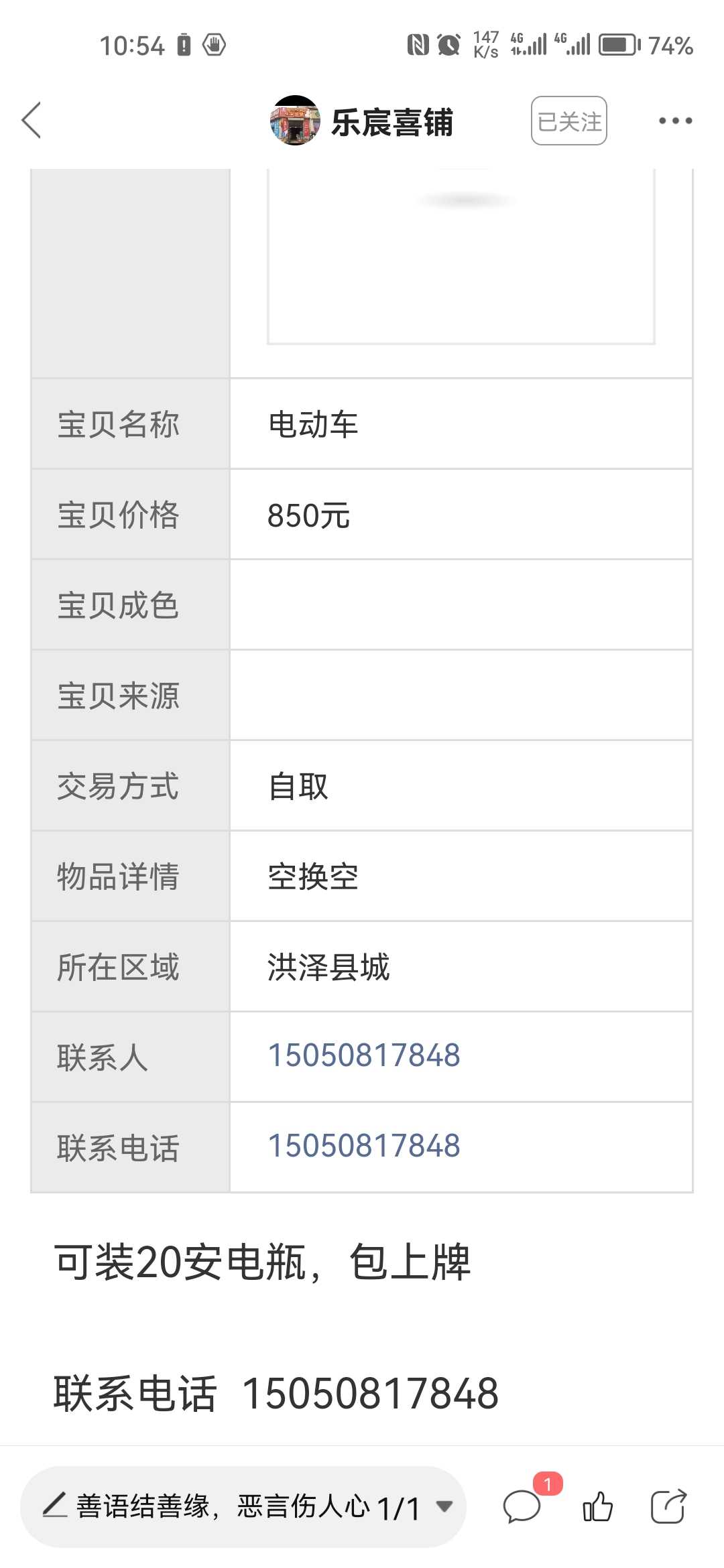Go back using the top-left arrow
The width and height of the screenshot is (724, 1568).
pyautogui.click(x=32, y=121)
